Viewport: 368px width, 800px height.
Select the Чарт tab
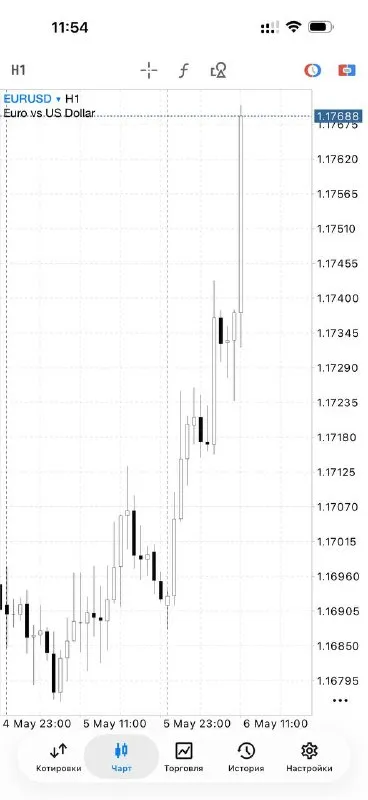(x=121, y=758)
